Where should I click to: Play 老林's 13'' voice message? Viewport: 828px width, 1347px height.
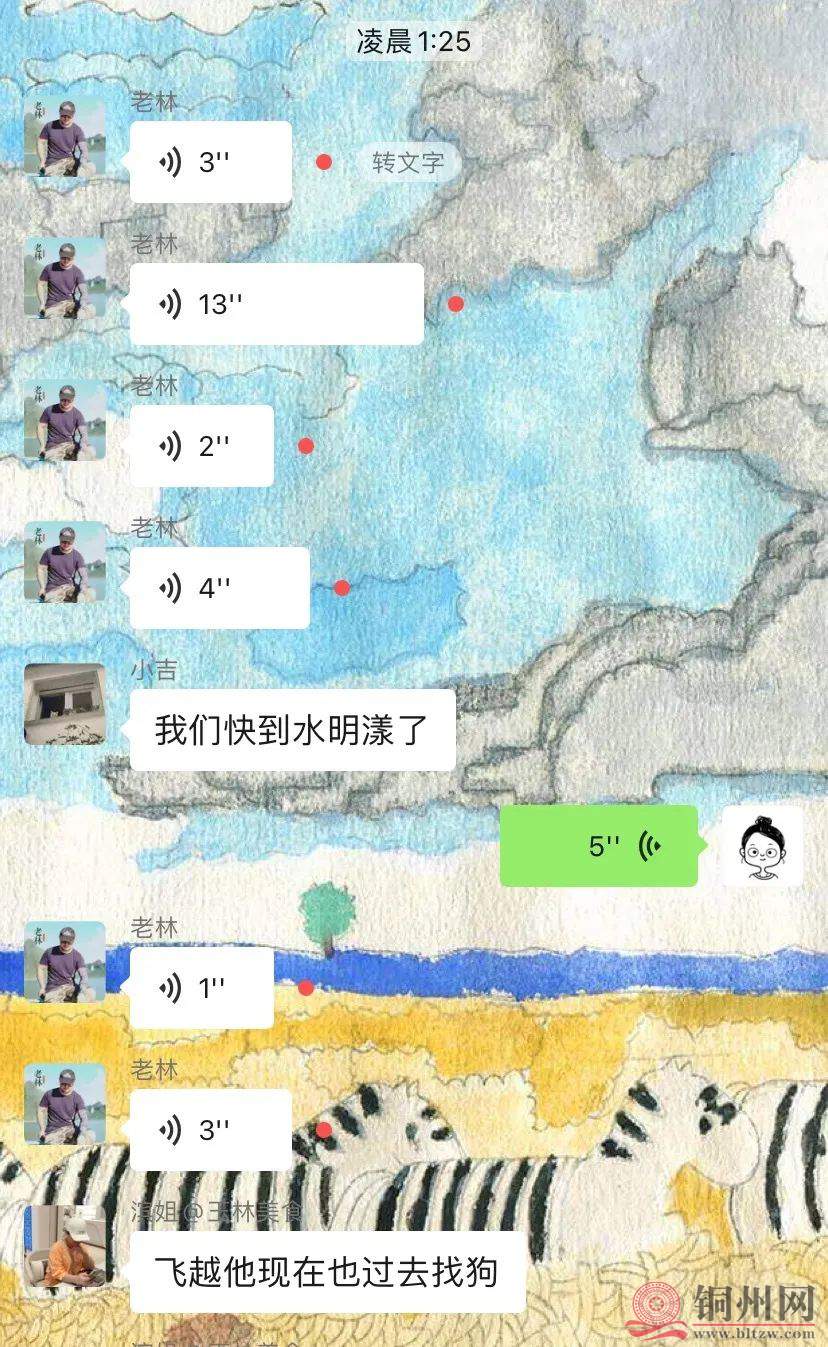(x=276, y=304)
